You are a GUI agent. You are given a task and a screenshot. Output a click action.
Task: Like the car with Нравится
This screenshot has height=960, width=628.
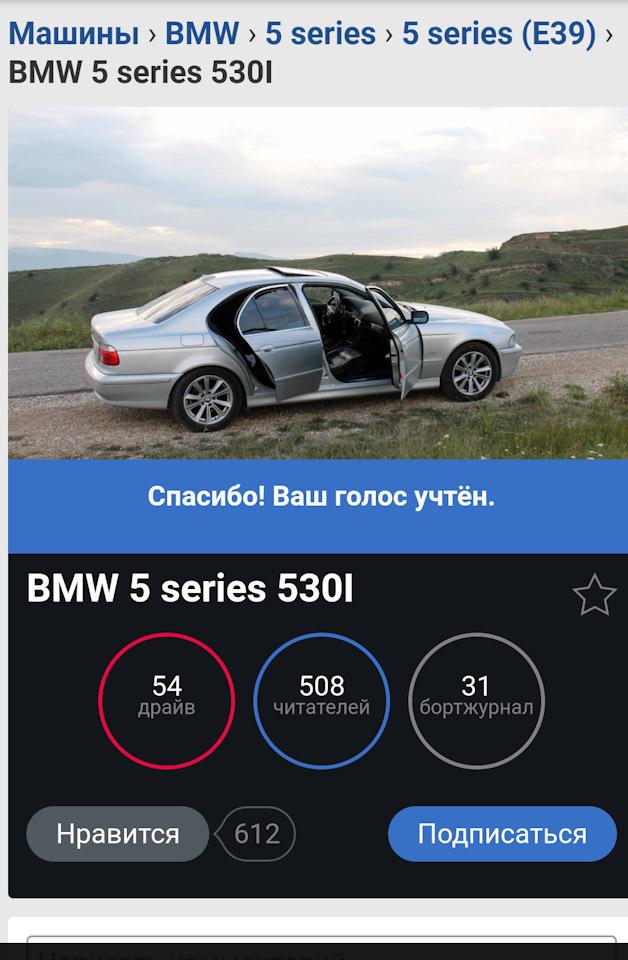tap(118, 834)
